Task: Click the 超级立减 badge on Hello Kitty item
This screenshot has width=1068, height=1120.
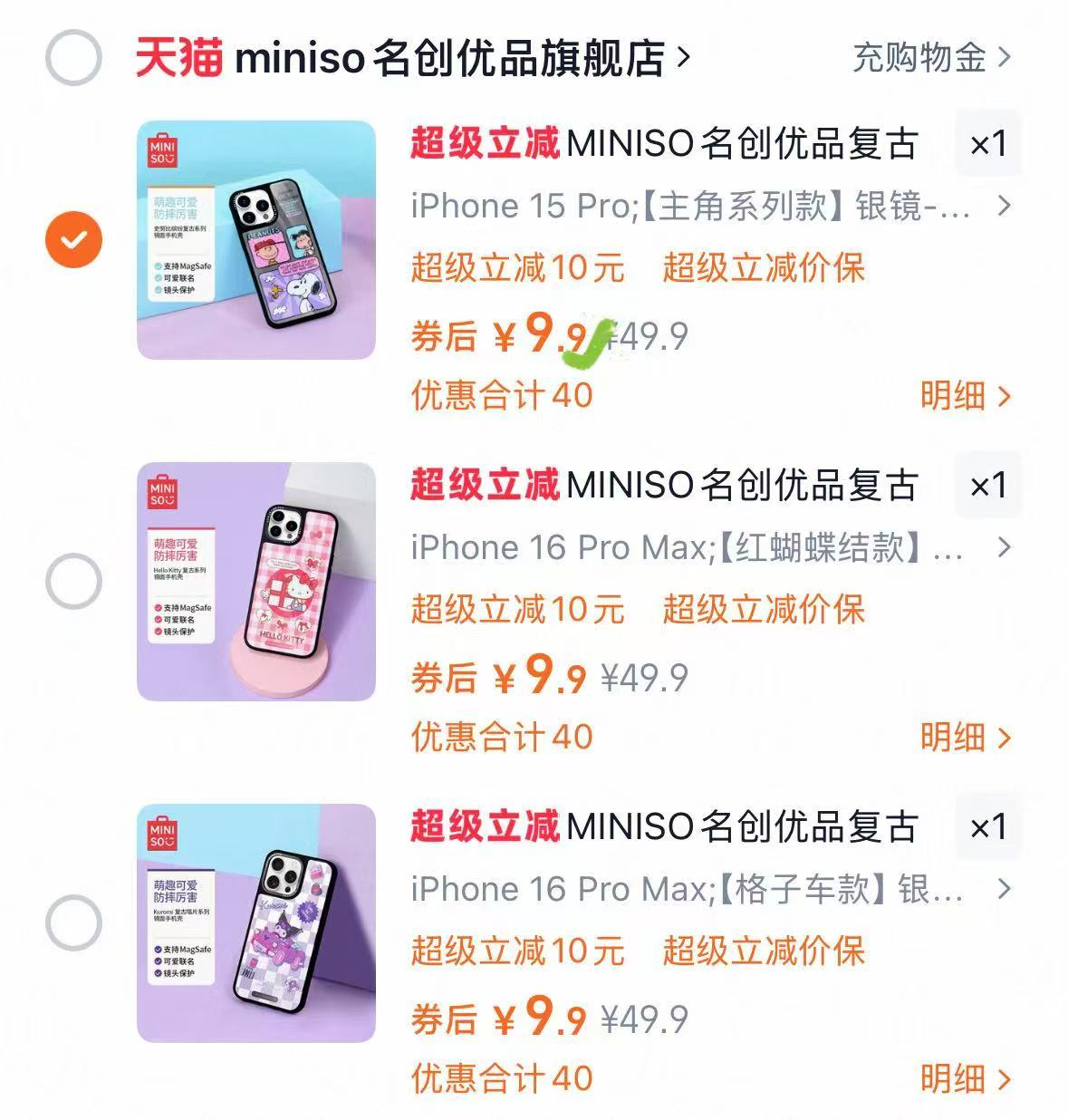Action: tap(483, 484)
